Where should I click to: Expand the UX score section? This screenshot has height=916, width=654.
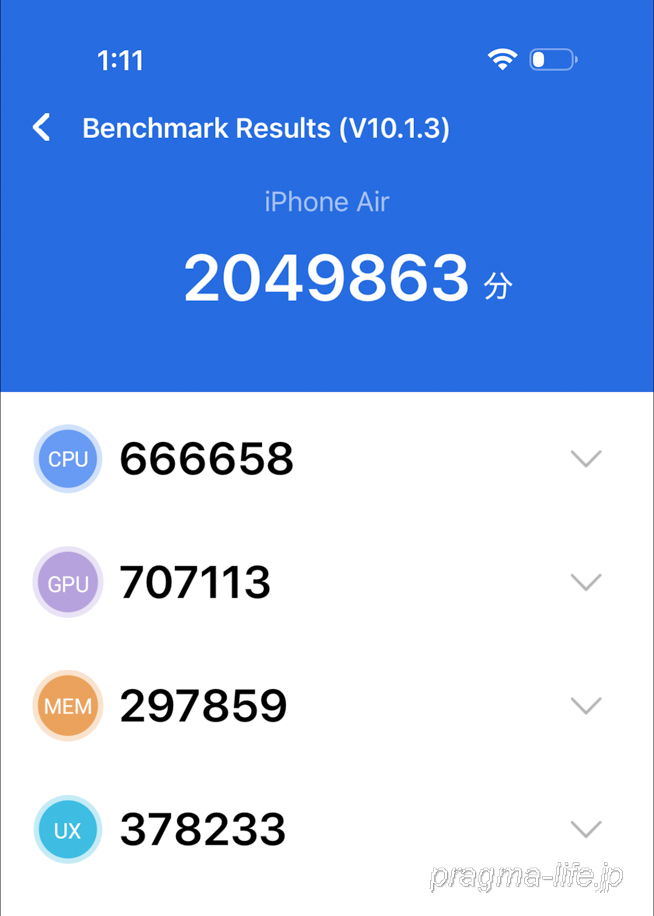coord(585,829)
